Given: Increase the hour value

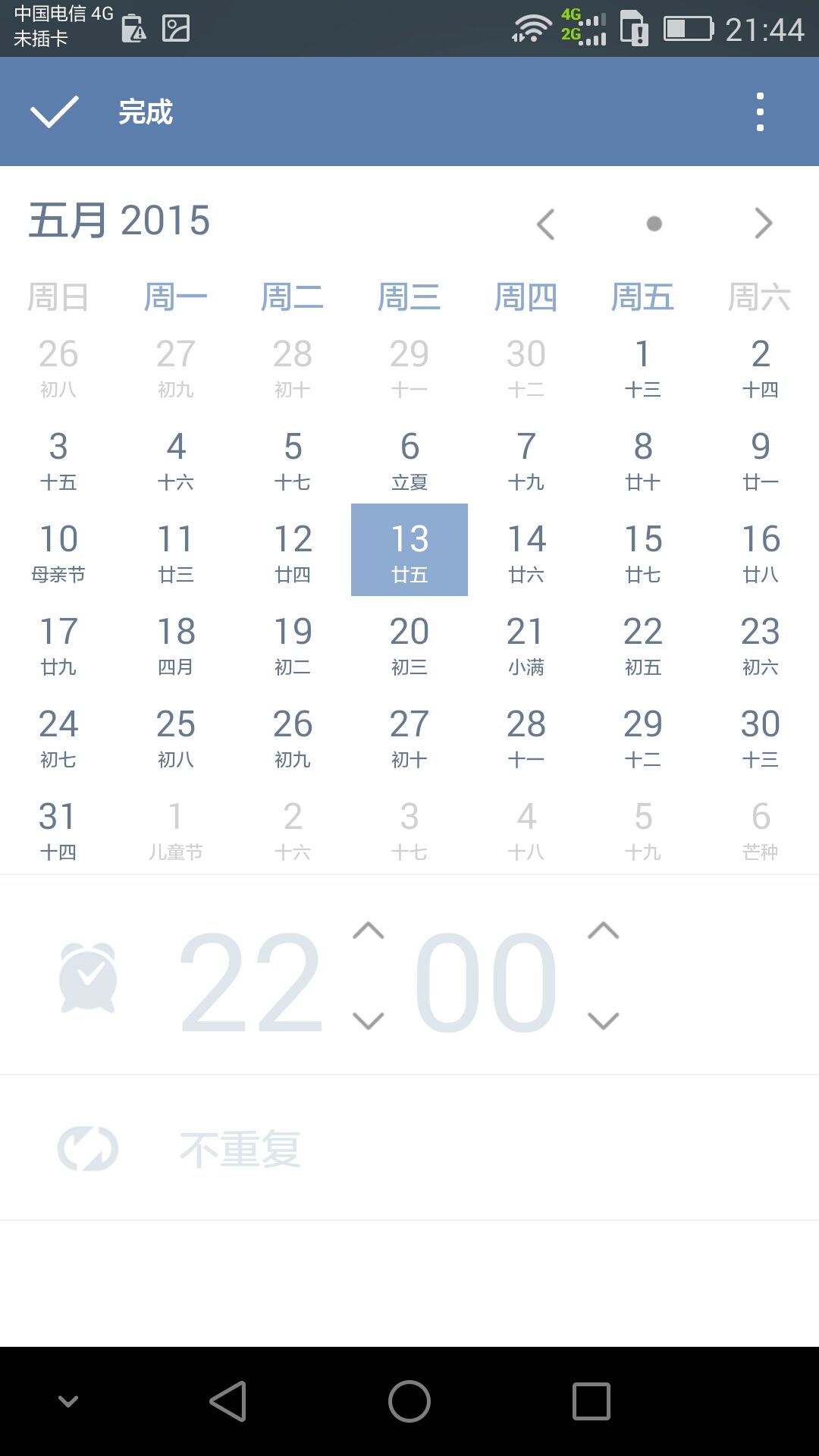Looking at the screenshot, I should coord(369,930).
